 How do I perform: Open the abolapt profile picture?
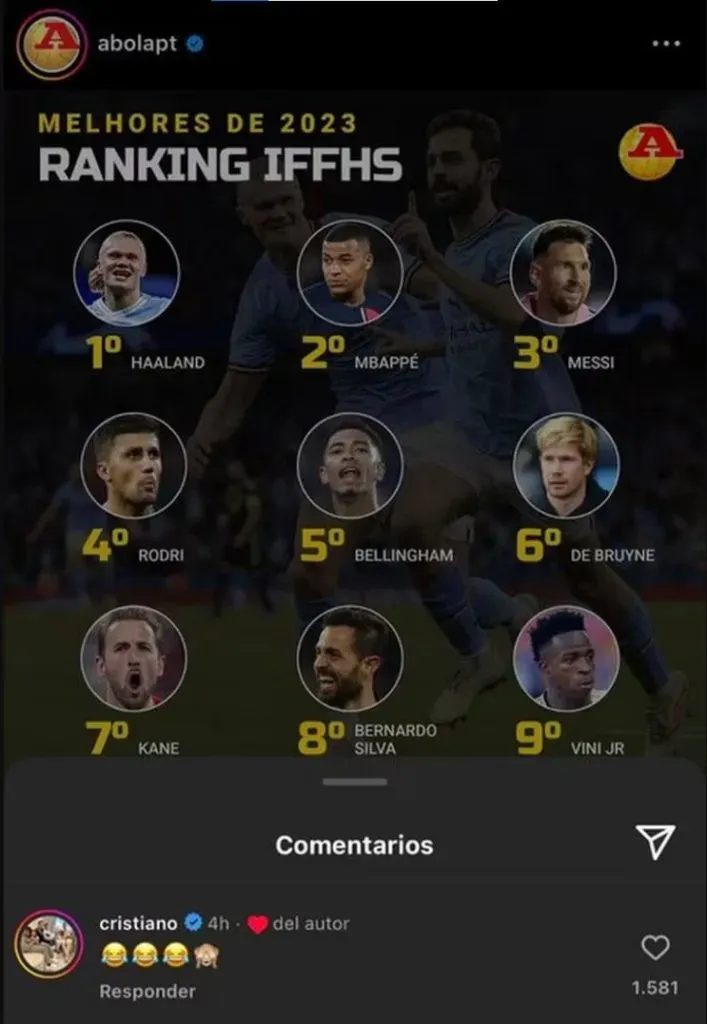(51, 45)
